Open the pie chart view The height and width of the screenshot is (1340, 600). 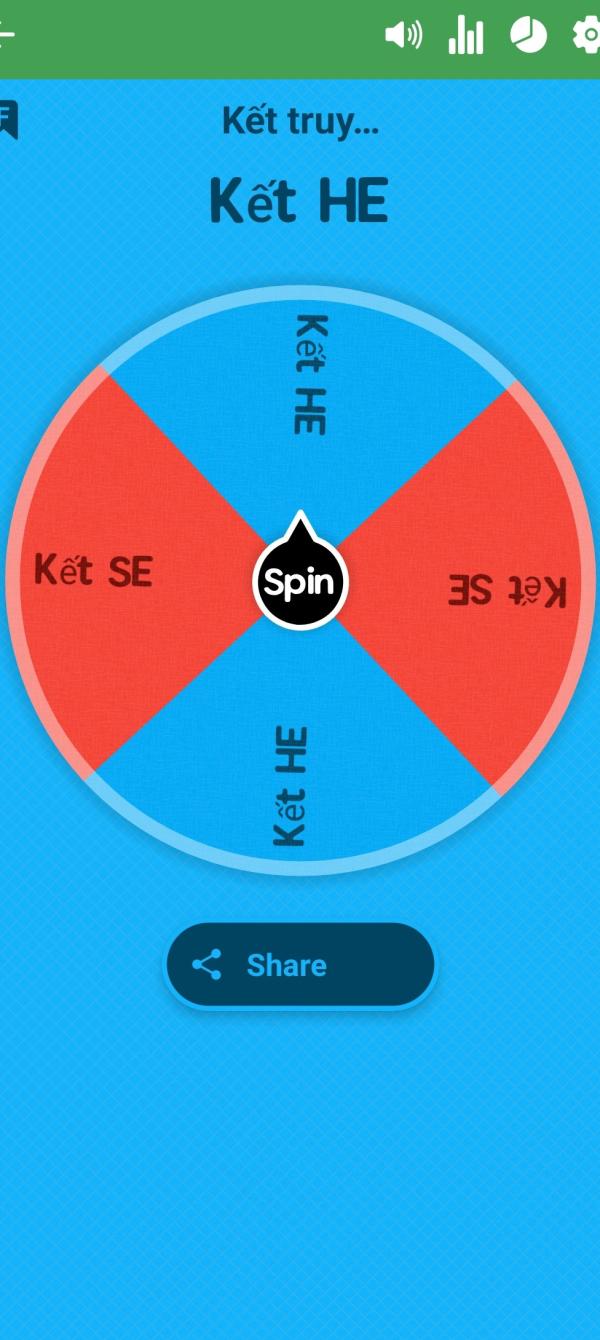point(528,36)
